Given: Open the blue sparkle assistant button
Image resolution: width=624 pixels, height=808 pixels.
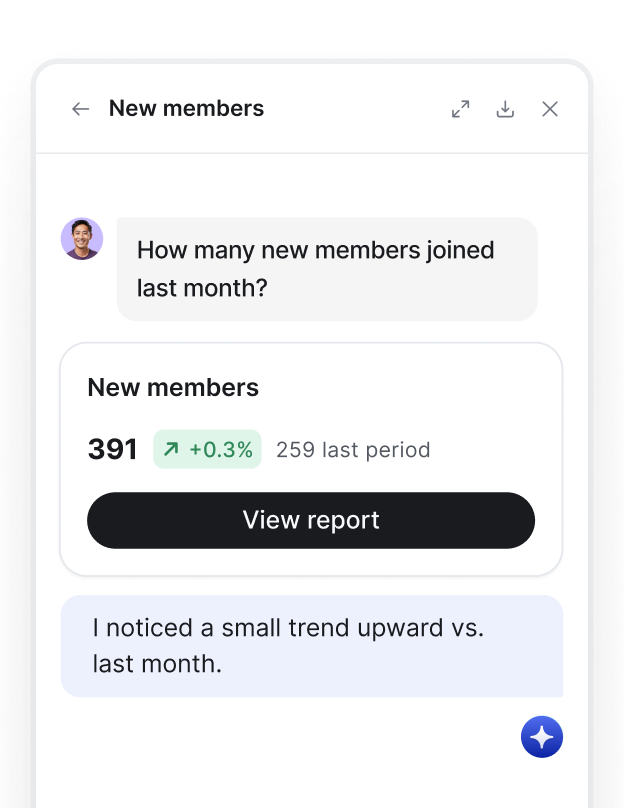Looking at the screenshot, I should click(x=542, y=737).
